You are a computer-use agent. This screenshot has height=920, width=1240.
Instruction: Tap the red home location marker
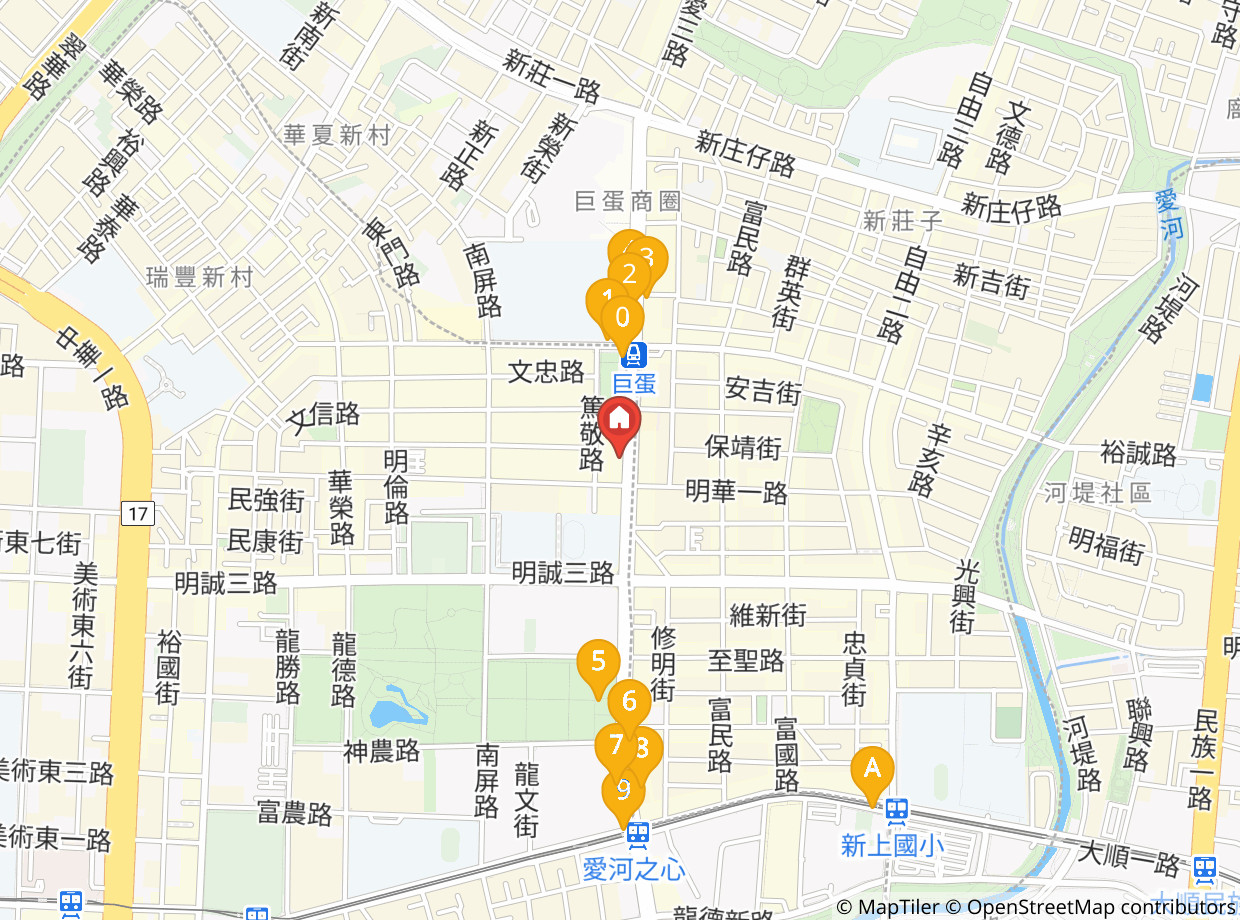click(x=619, y=418)
